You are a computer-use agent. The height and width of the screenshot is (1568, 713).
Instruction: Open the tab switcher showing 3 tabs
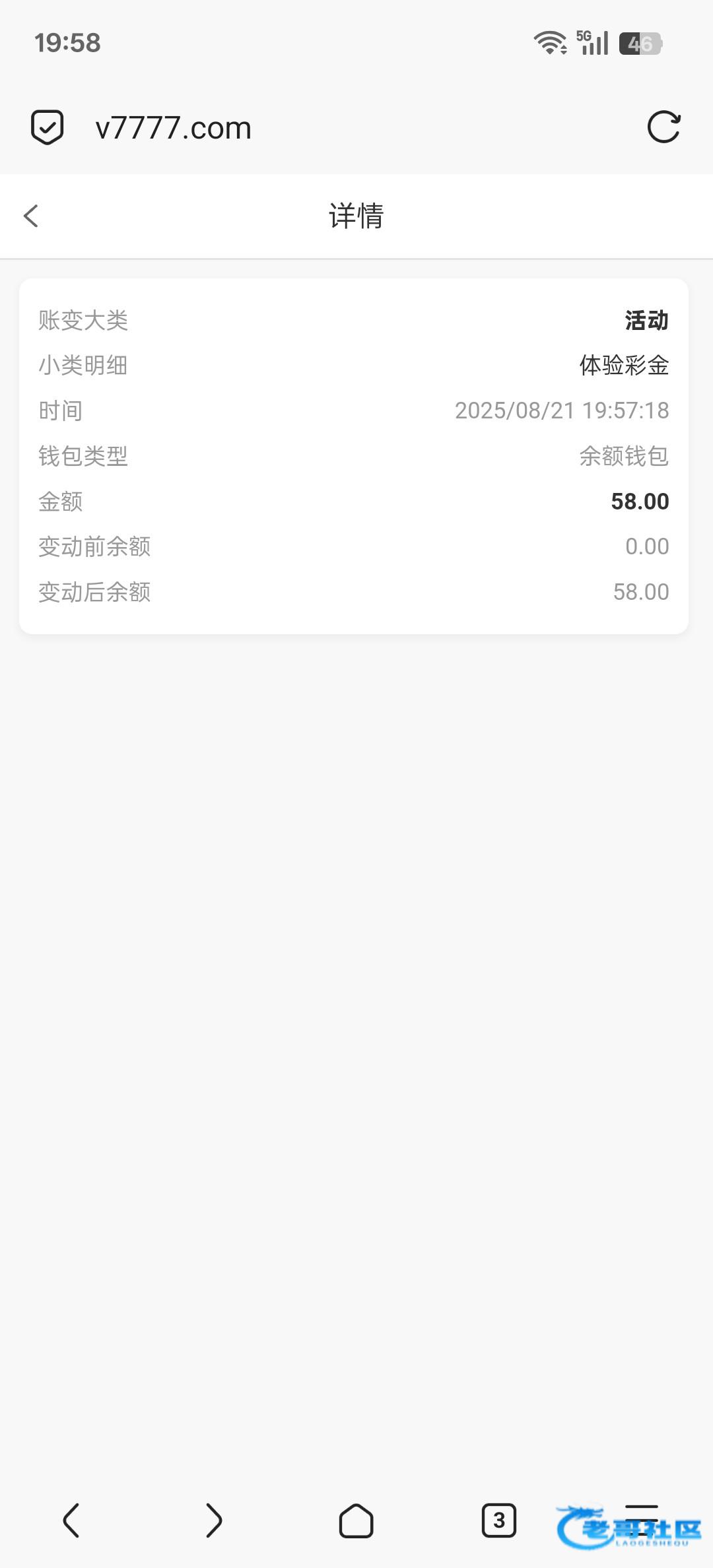point(499,1520)
